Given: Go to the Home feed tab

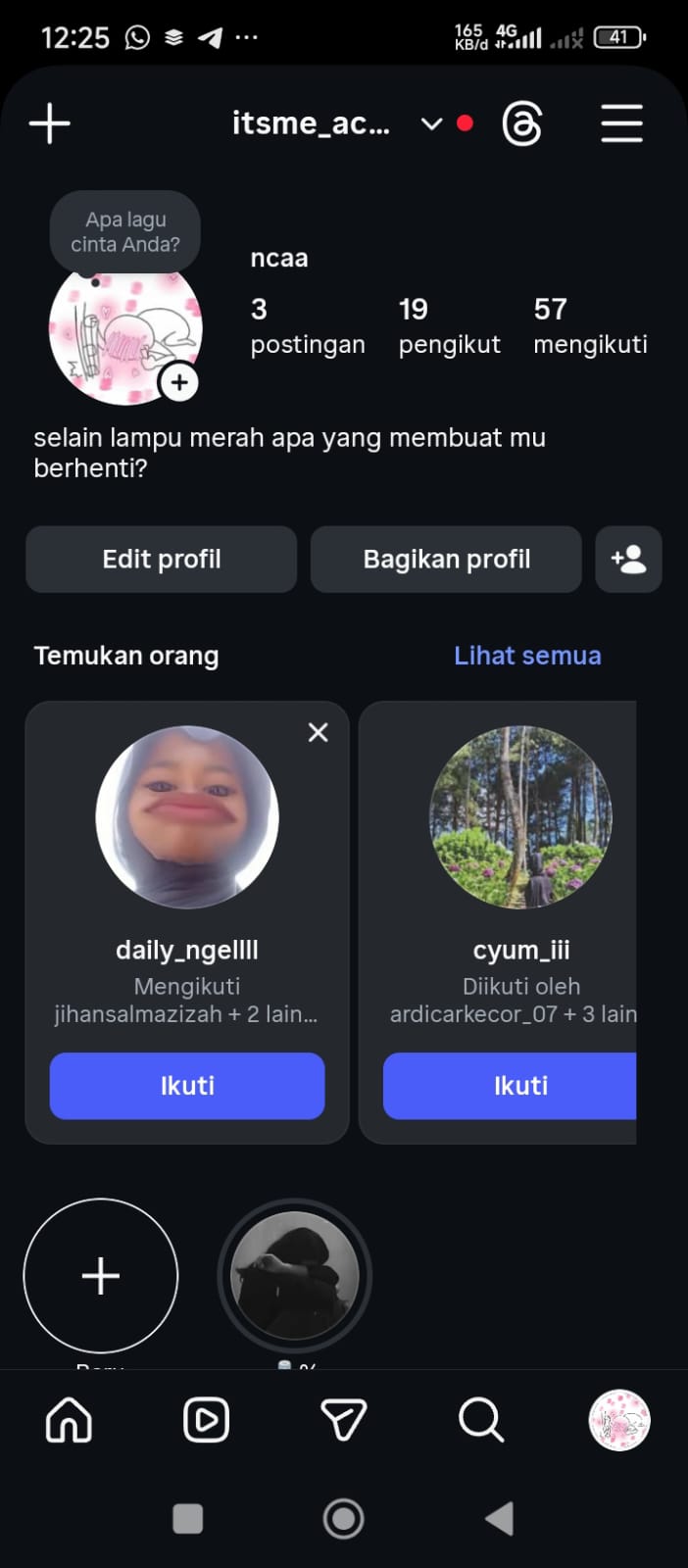Looking at the screenshot, I should [x=69, y=1420].
